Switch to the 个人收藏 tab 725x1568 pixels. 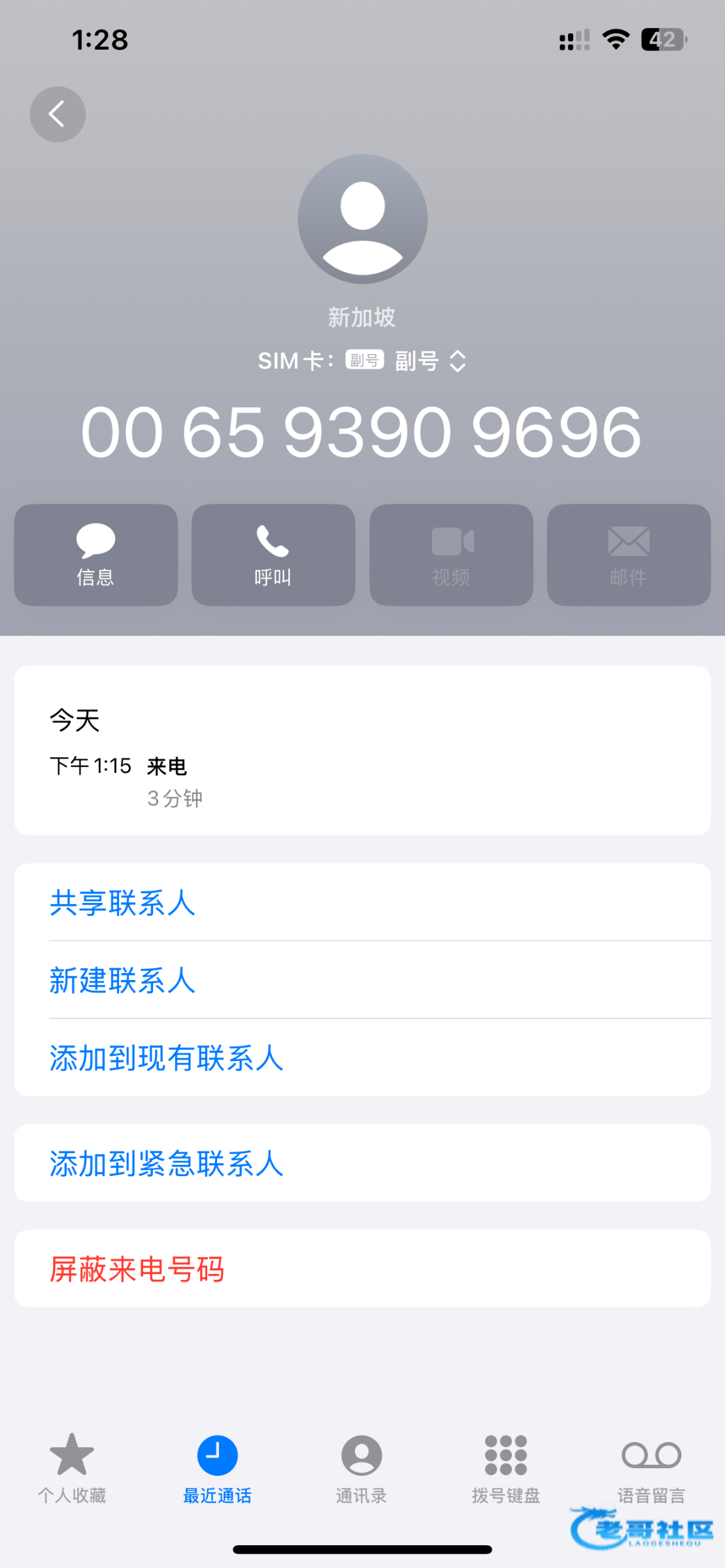(72, 1466)
